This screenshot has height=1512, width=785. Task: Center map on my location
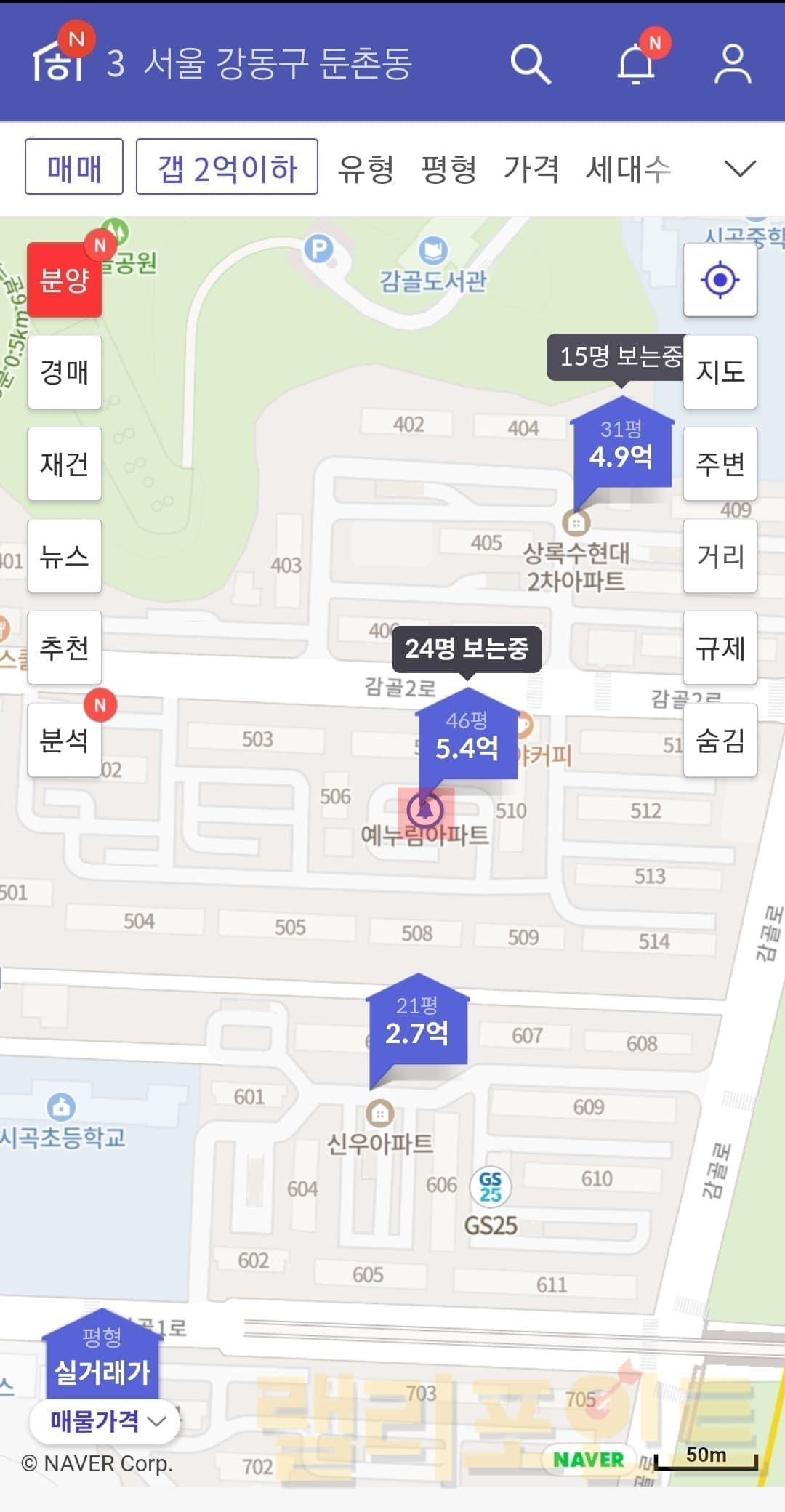720,280
